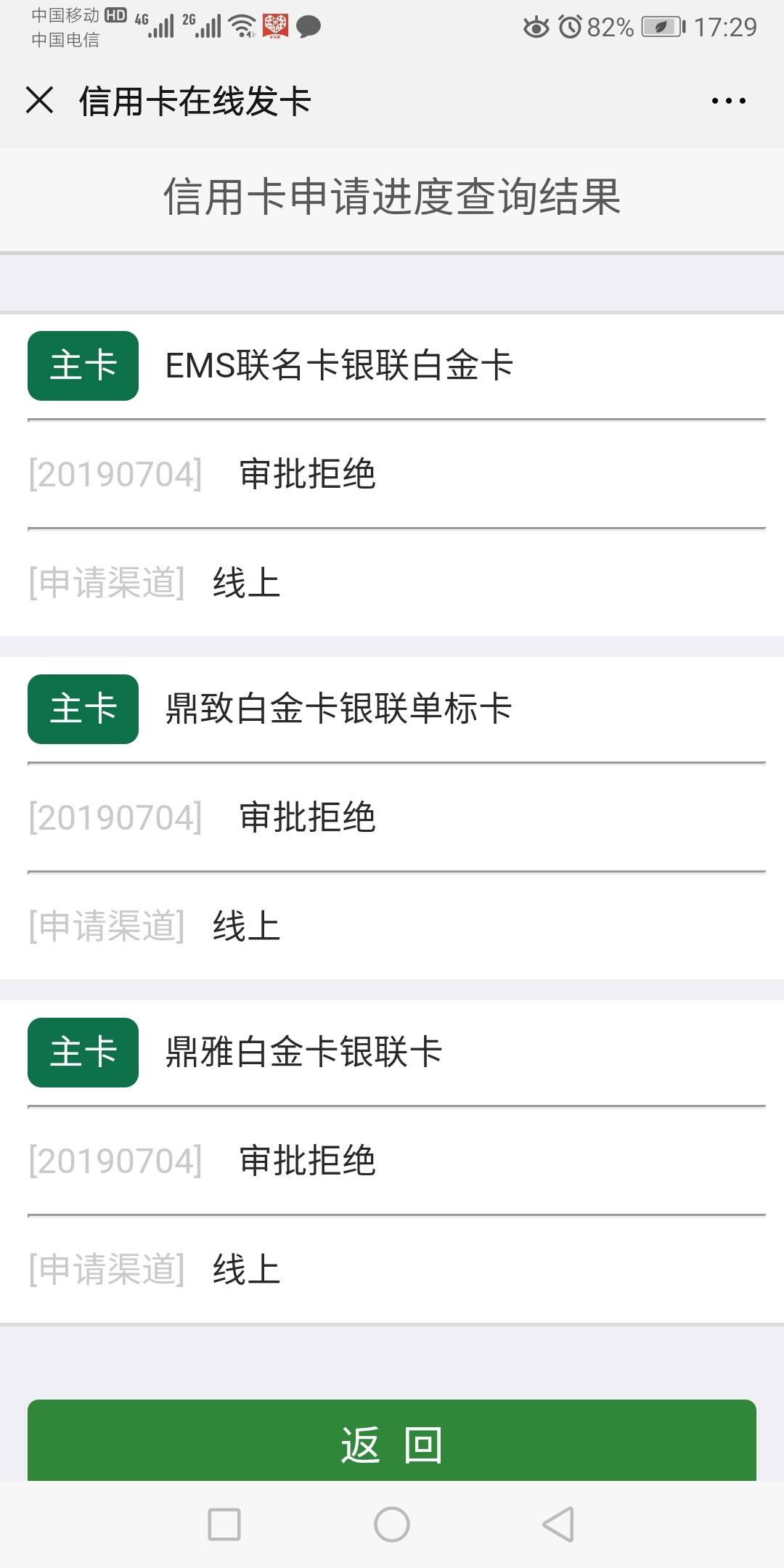Close the credit card web page

40,100
